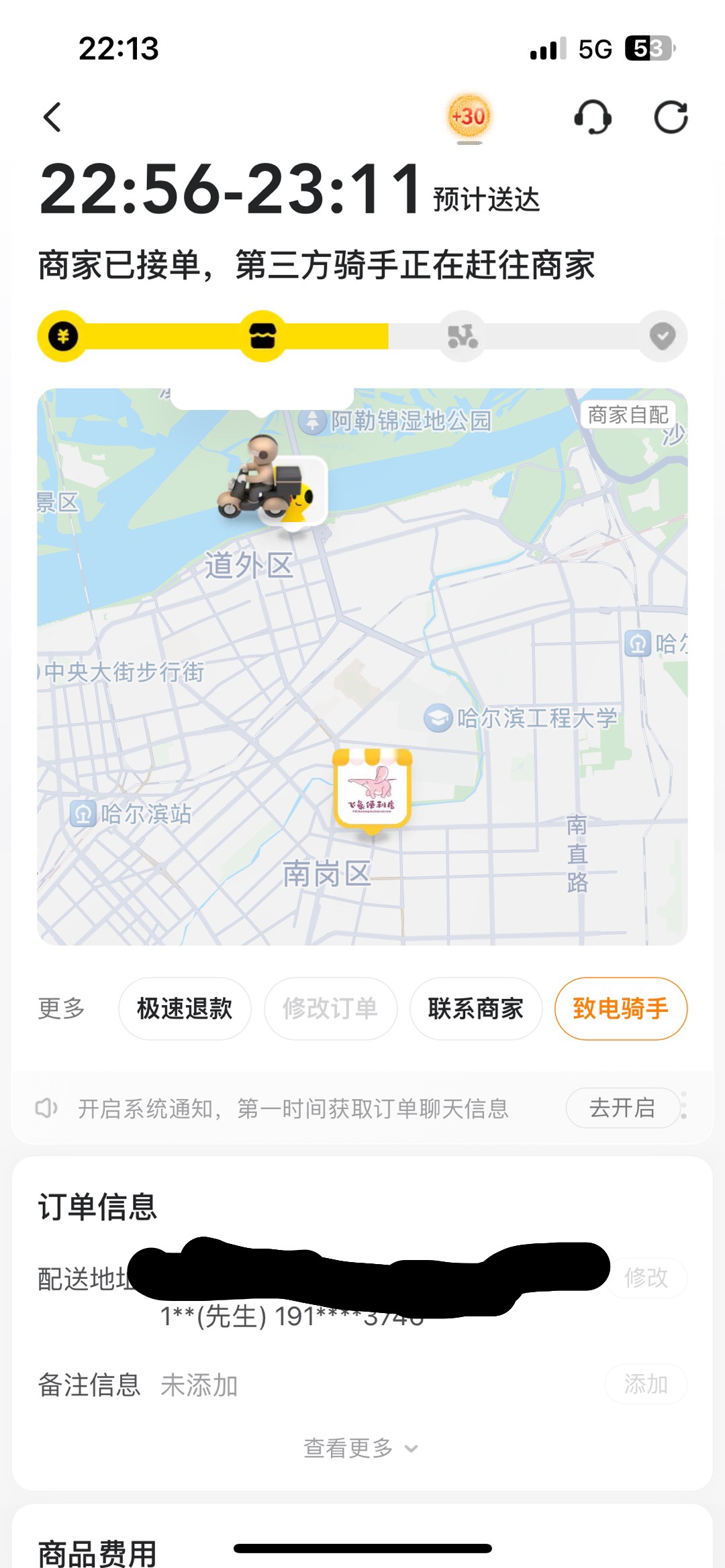Select 修改订单 to modify the order
Viewport: 725px width, 1568px height.
coord(330,1008)
